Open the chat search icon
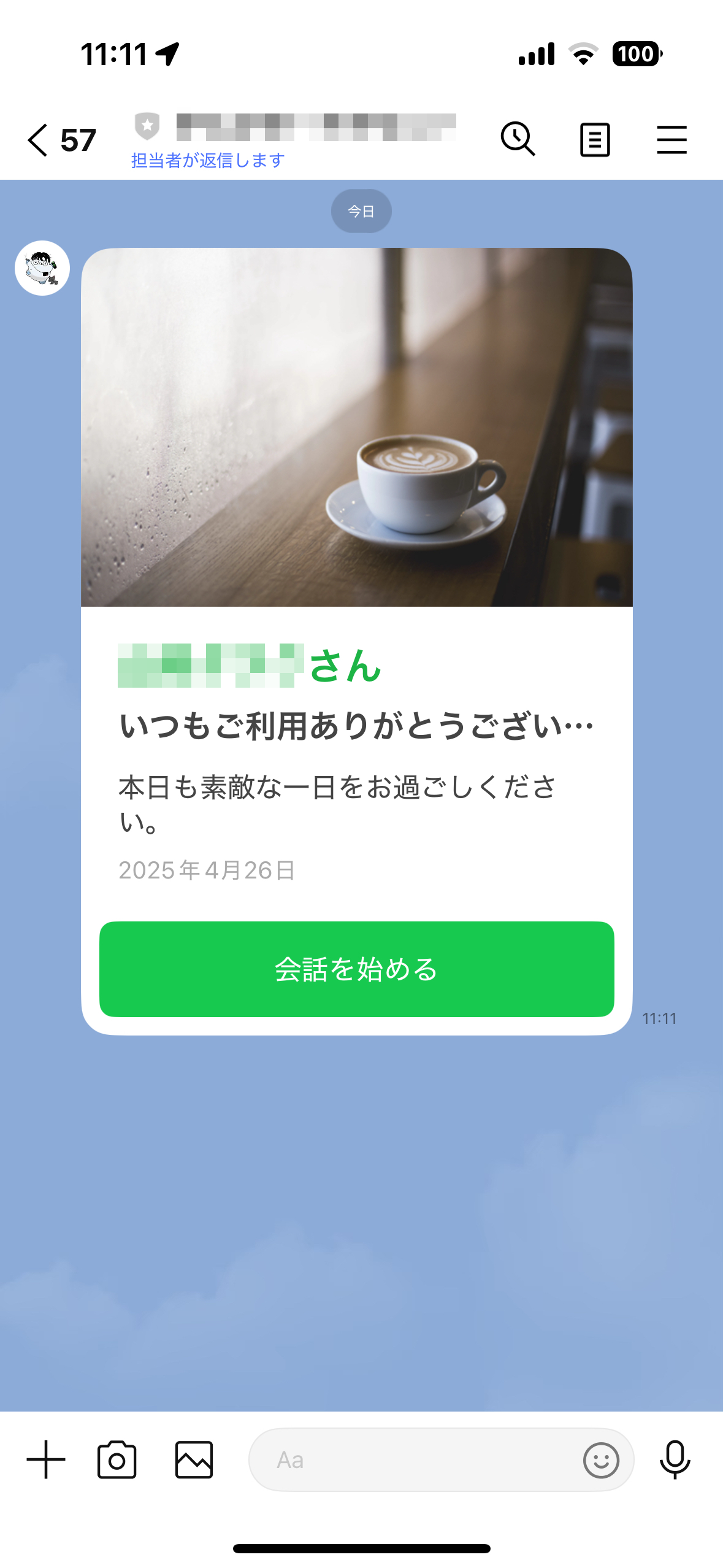This screenshot has width=723, height=1568. [518, 139]
